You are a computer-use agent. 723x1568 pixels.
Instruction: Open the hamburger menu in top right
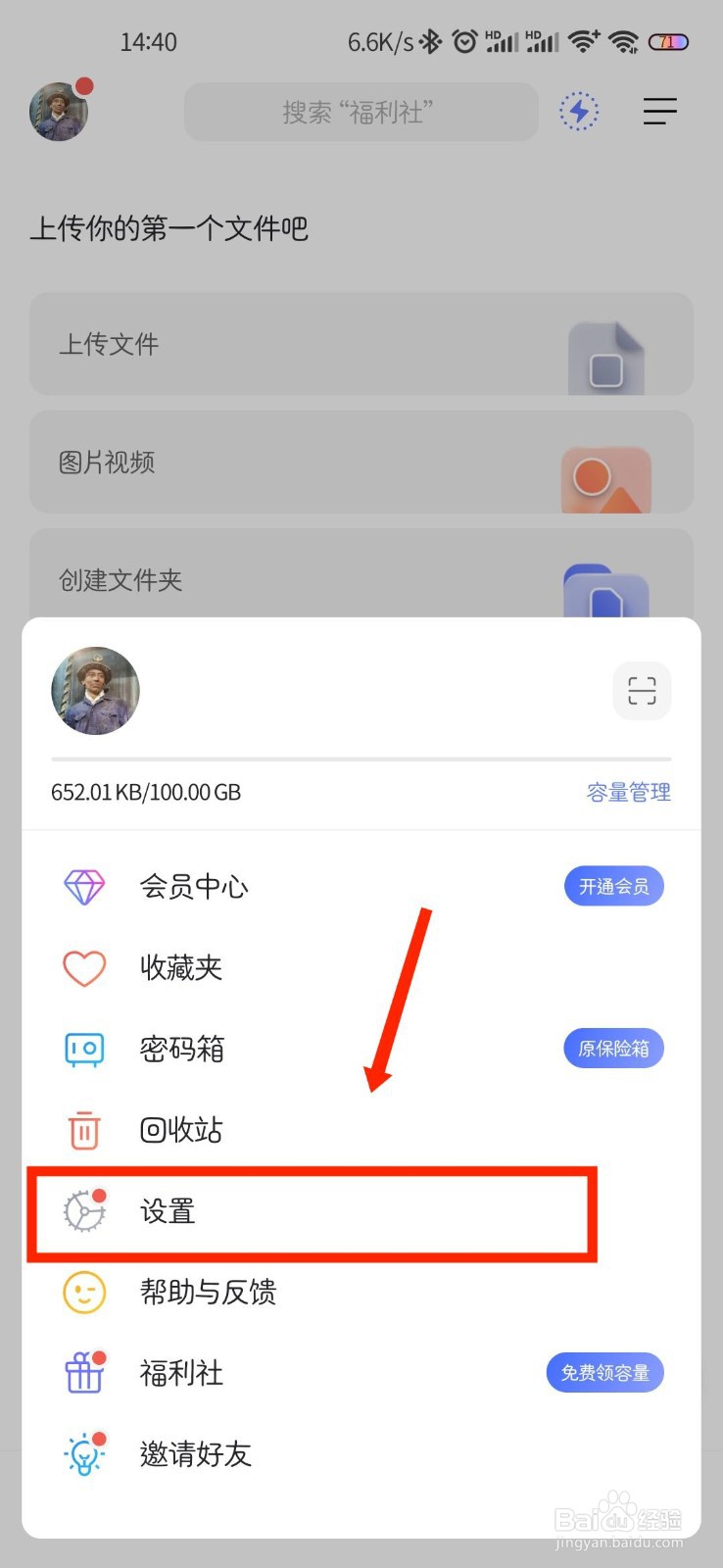(659, 112)
